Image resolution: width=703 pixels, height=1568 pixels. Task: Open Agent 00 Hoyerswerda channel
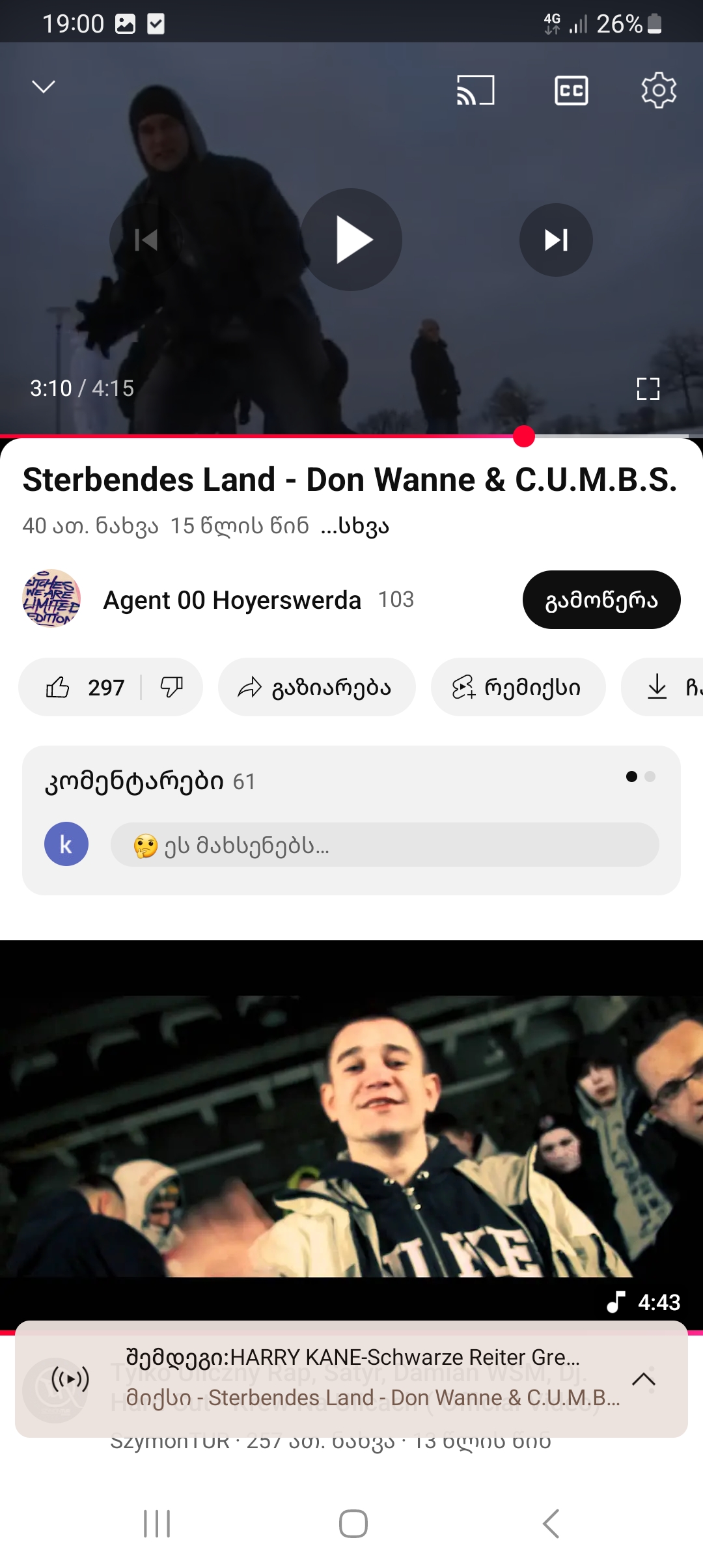tap(231, 600)
